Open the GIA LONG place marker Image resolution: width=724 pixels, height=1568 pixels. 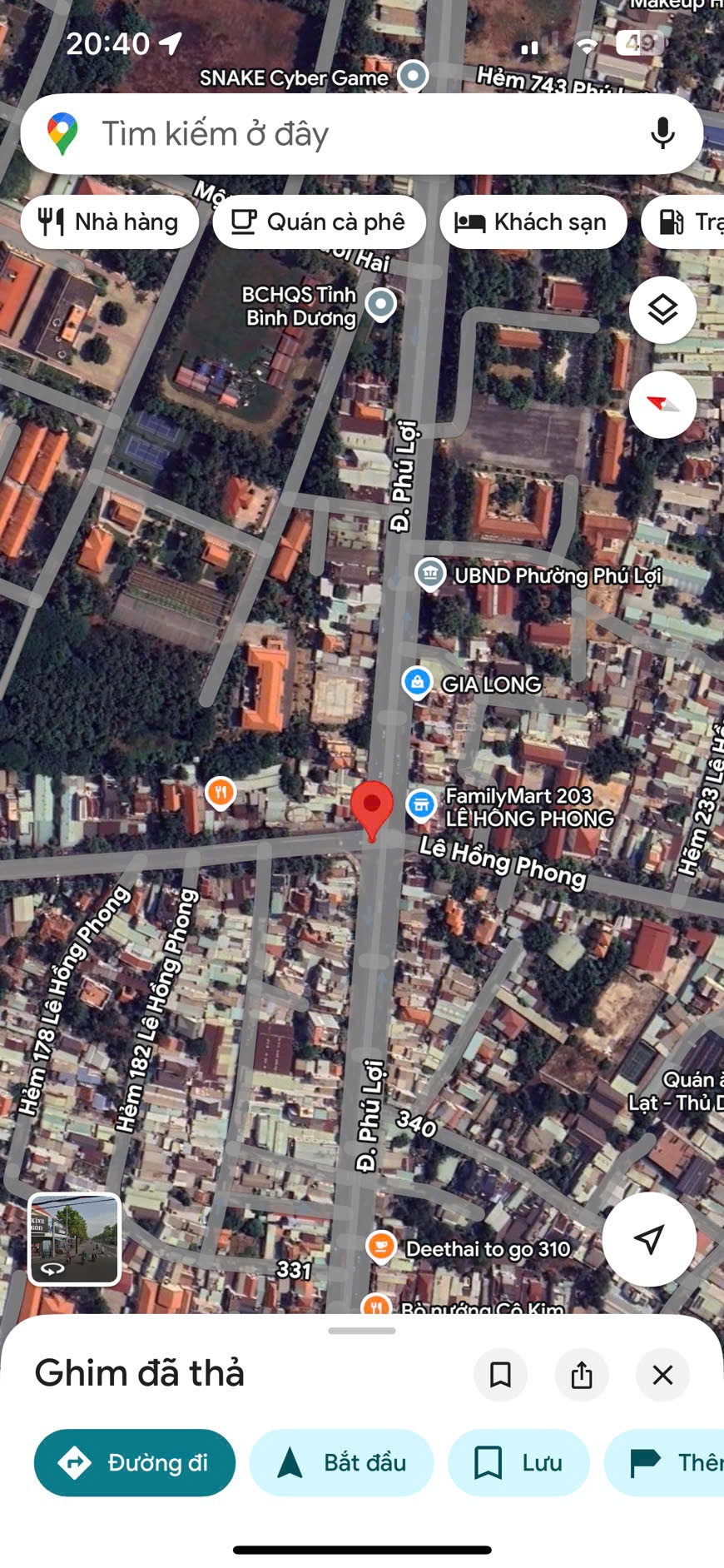point(417,683)
